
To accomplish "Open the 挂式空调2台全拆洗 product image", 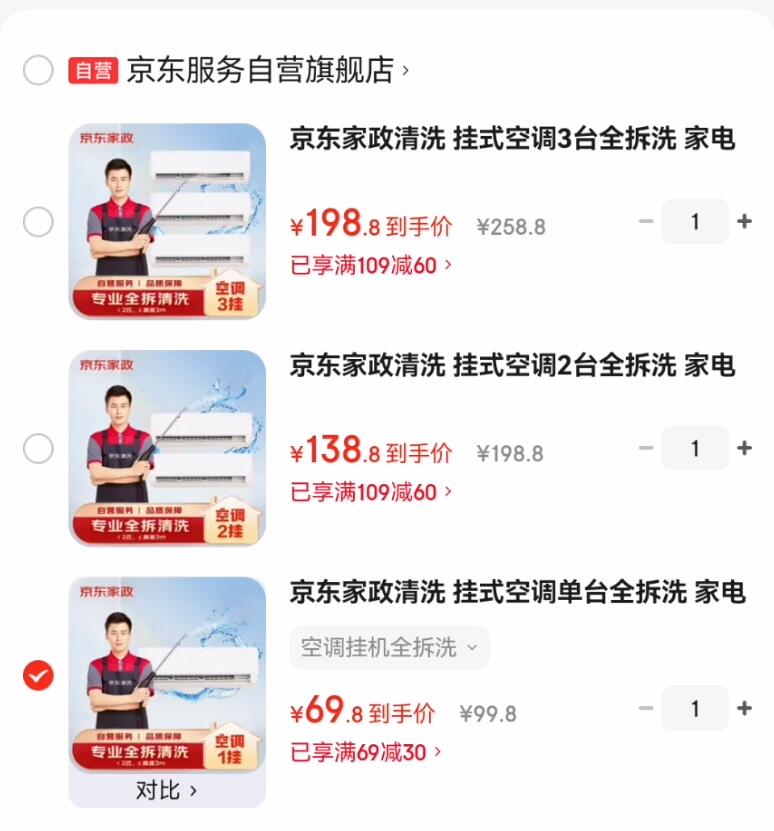I will point(167,448).
